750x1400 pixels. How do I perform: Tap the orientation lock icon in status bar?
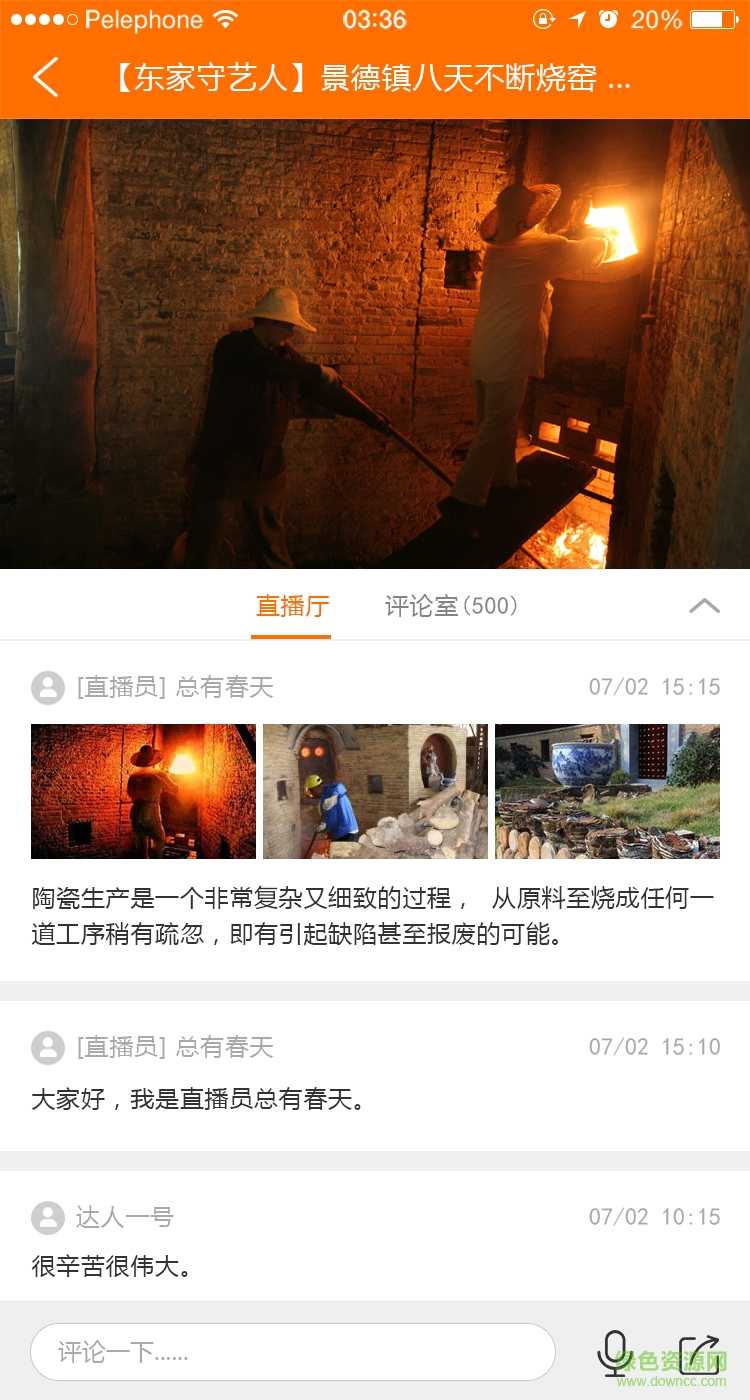[x=542, y=17]
